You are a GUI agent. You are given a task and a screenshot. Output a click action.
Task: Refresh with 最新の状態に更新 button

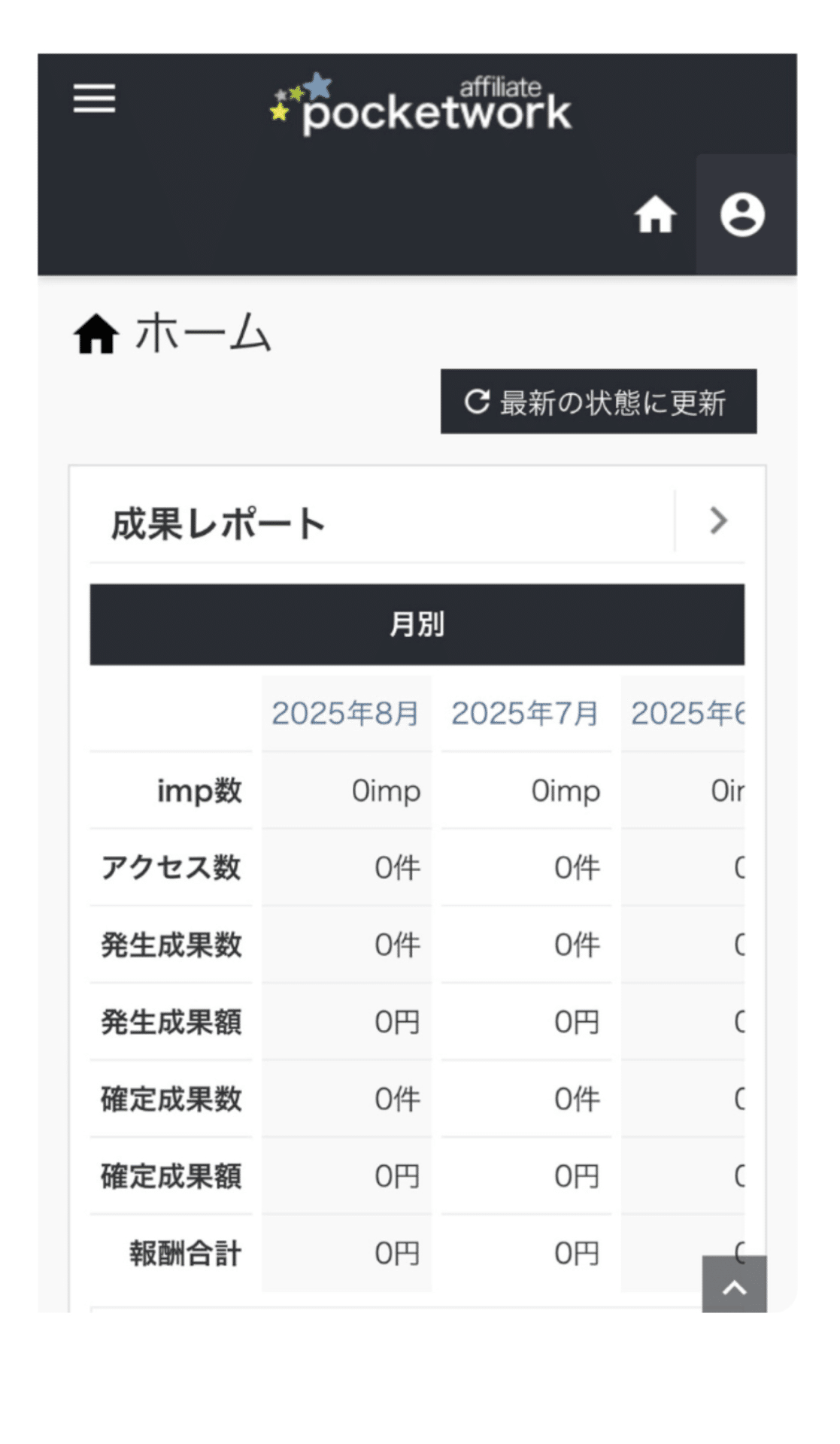click(599, 402)
